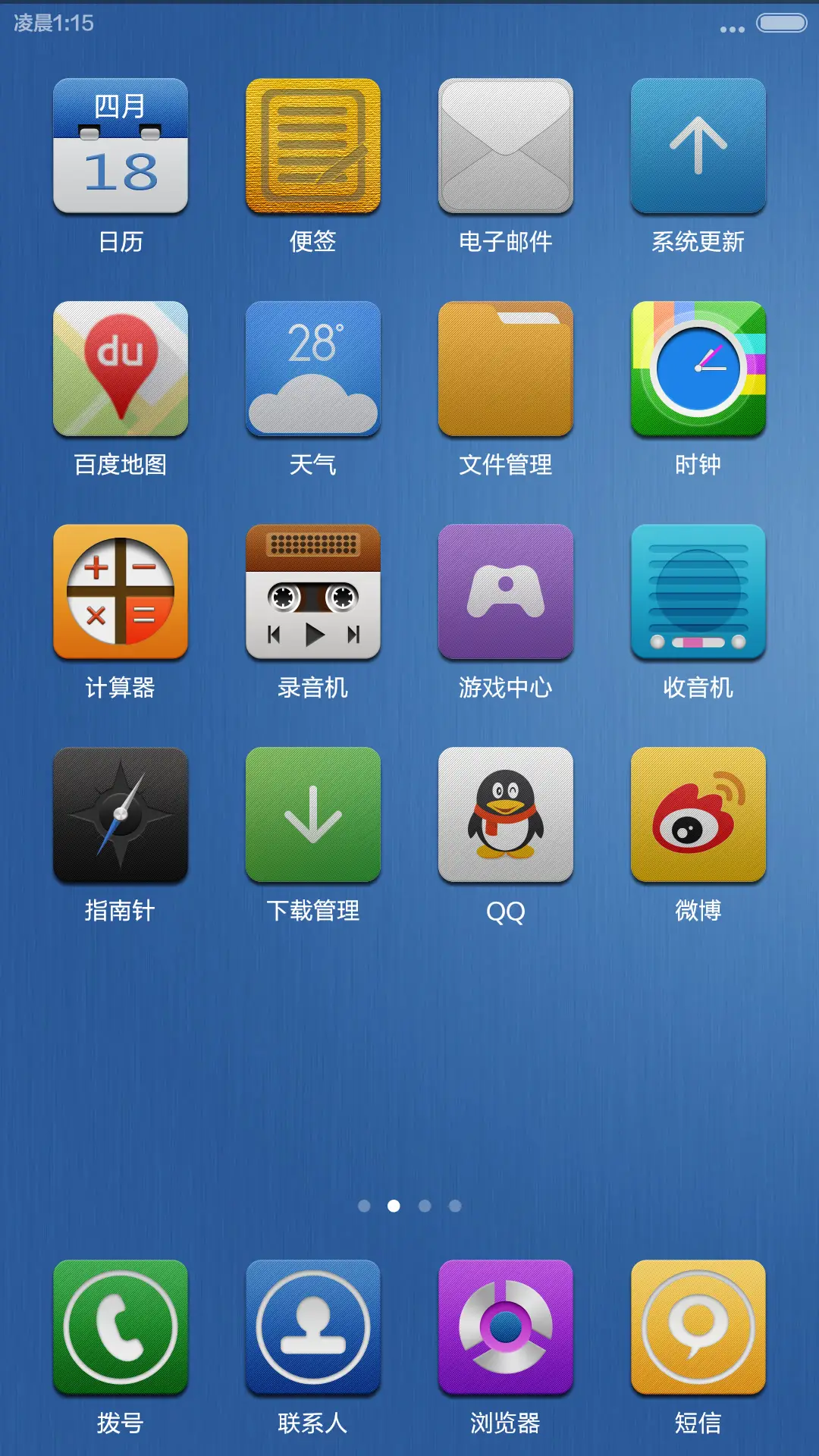Start the 录音机 sound recorder
819x1456 pixels.
[314, 592]
